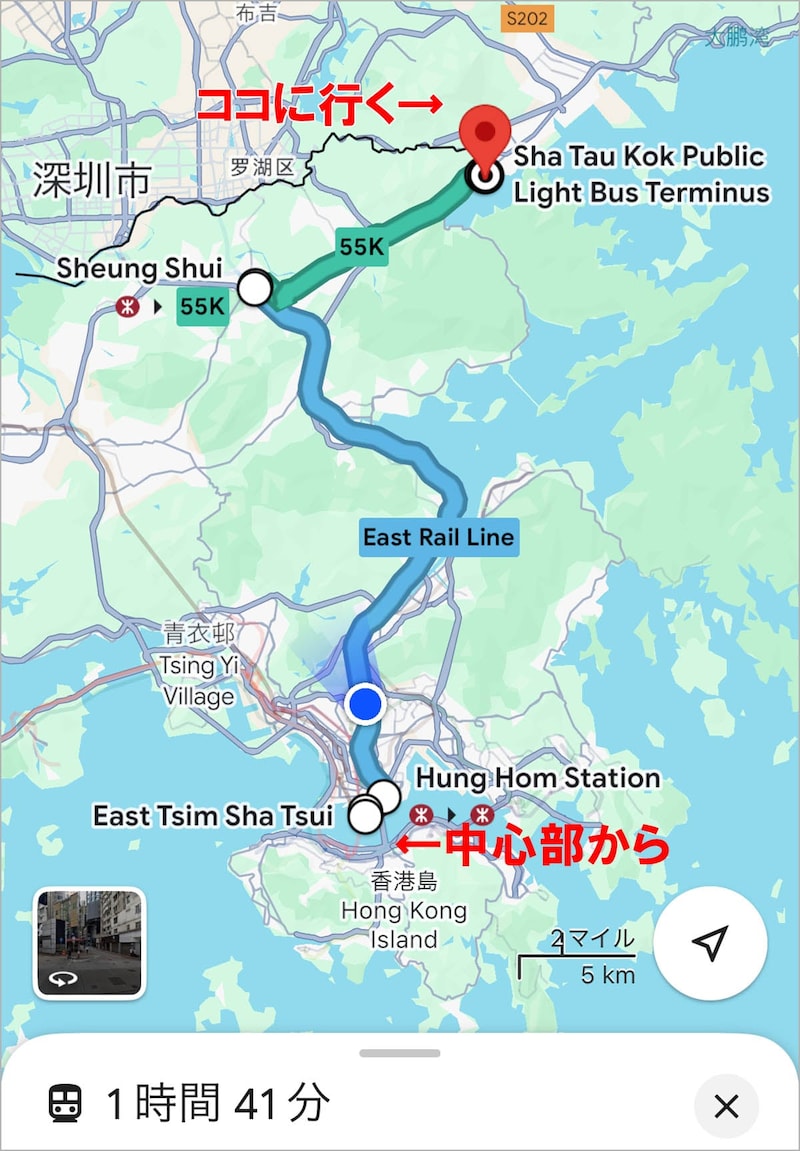Open the Street View thumbnail
Screen dimensions: 800x1151
(x=90, y=943)
